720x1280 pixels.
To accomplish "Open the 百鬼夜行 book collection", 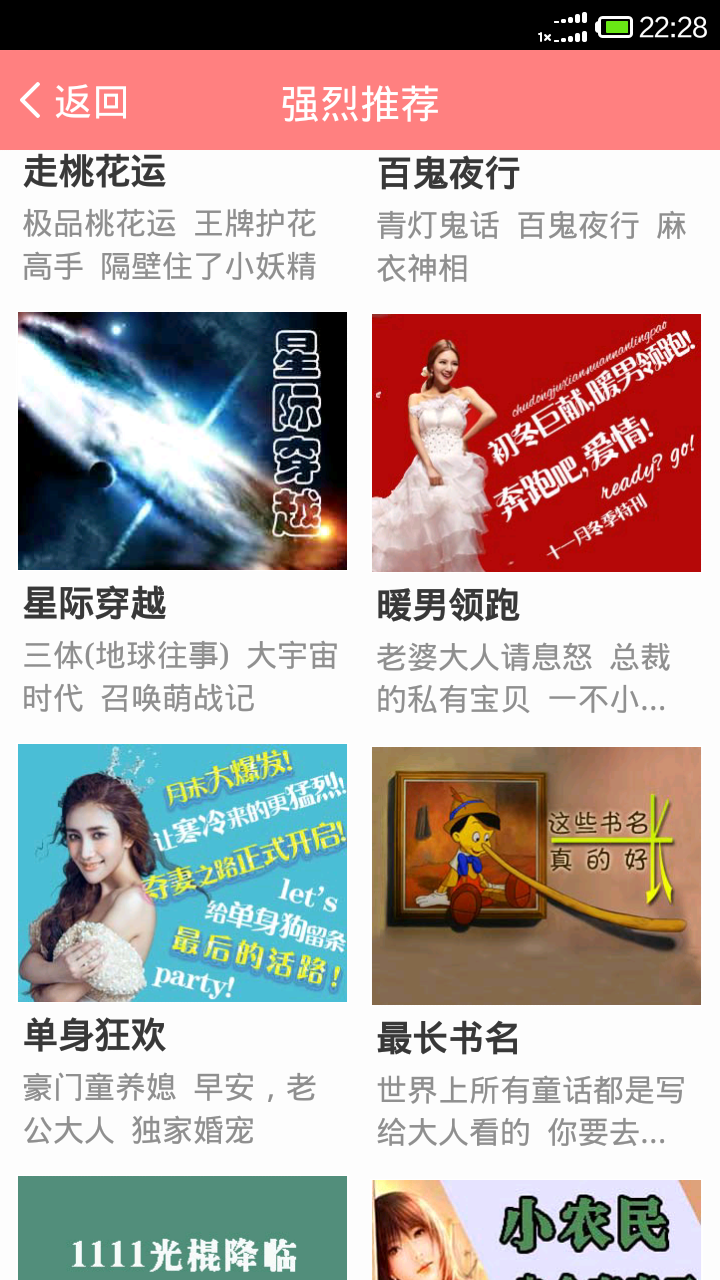I will pyautogui.click(x=449, y=175).
